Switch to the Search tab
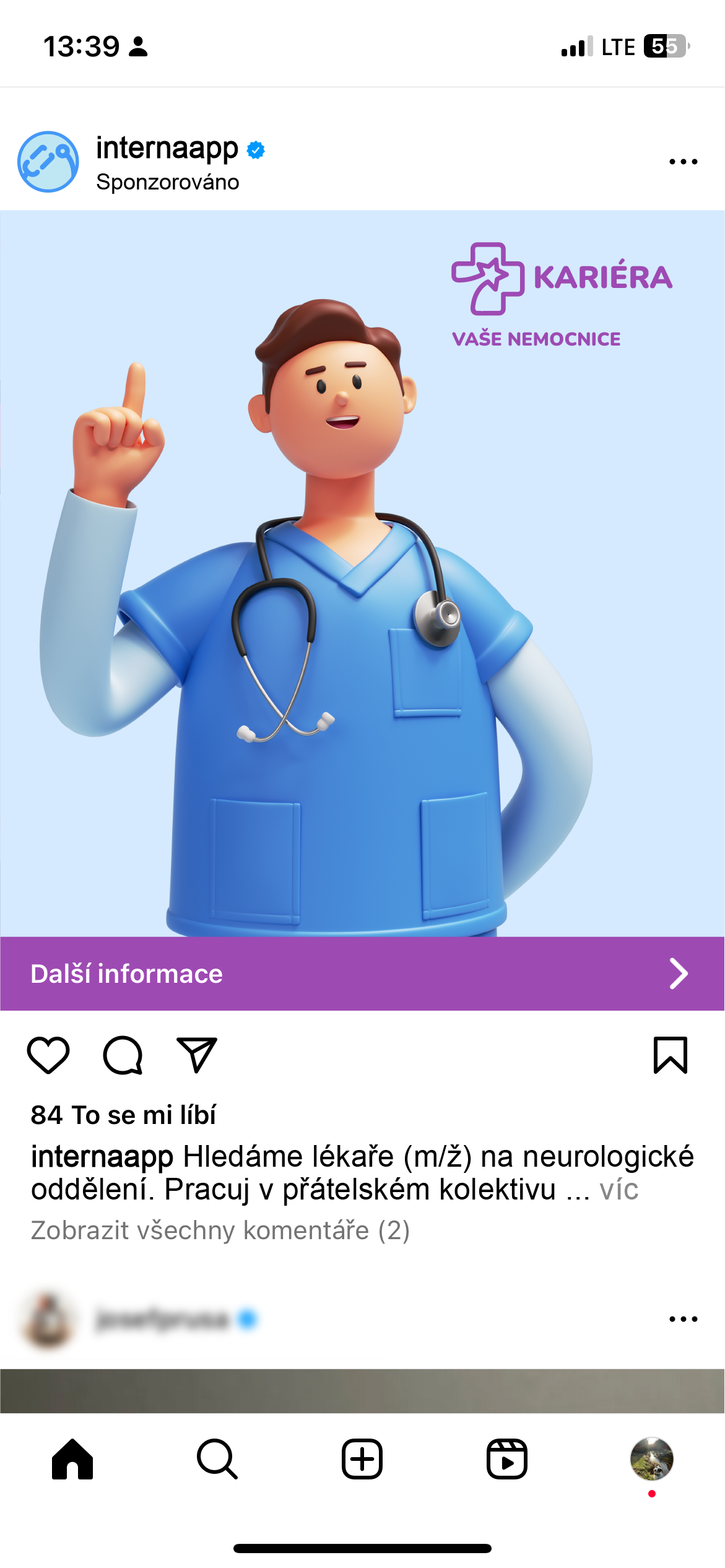This screenshot has width=725, height=1568. 217,1459
